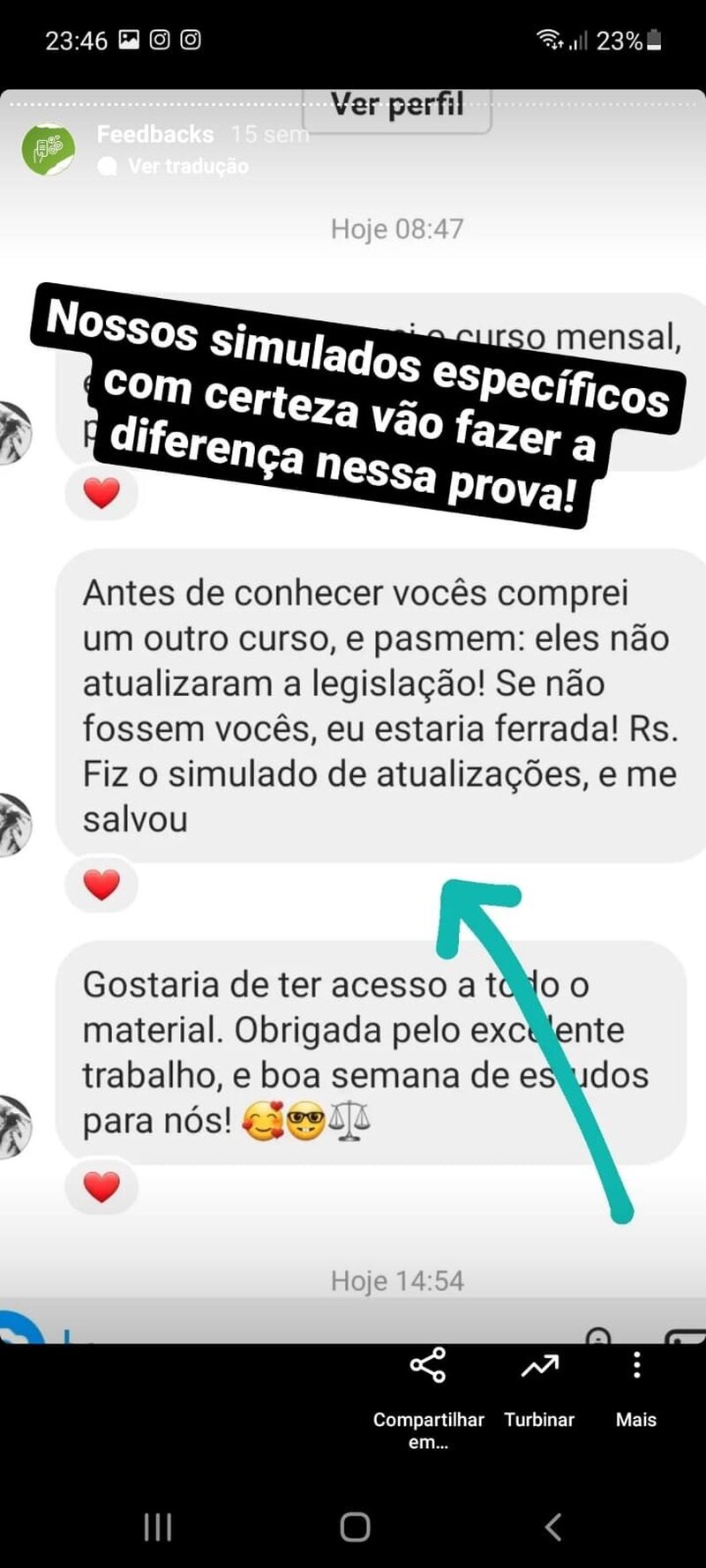Tap Ver tradução to translate

coord(187,166)
